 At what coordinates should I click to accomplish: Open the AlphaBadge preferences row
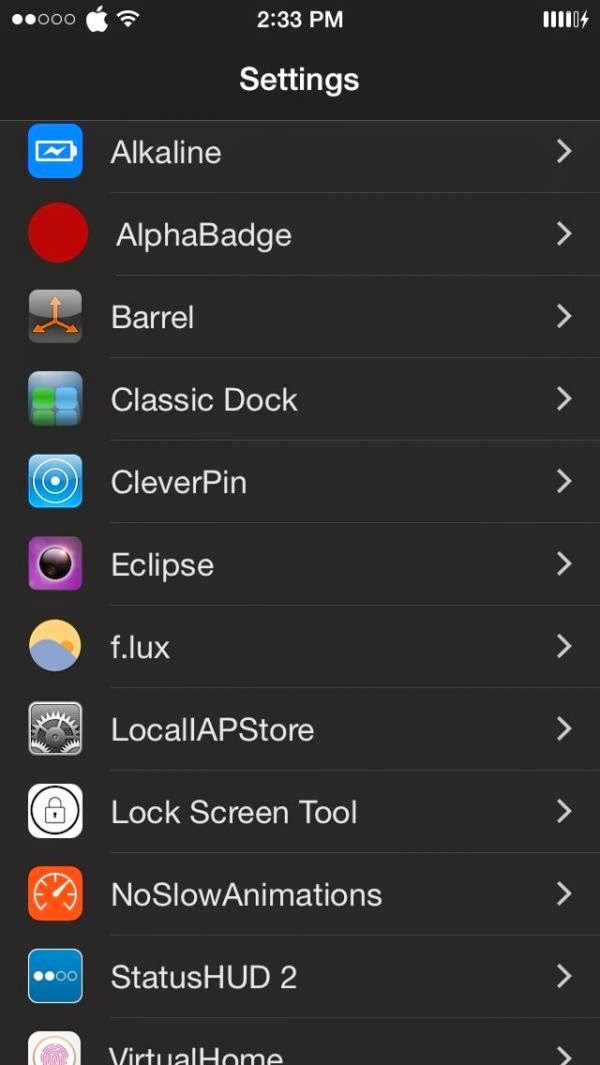tap(300, 234)
